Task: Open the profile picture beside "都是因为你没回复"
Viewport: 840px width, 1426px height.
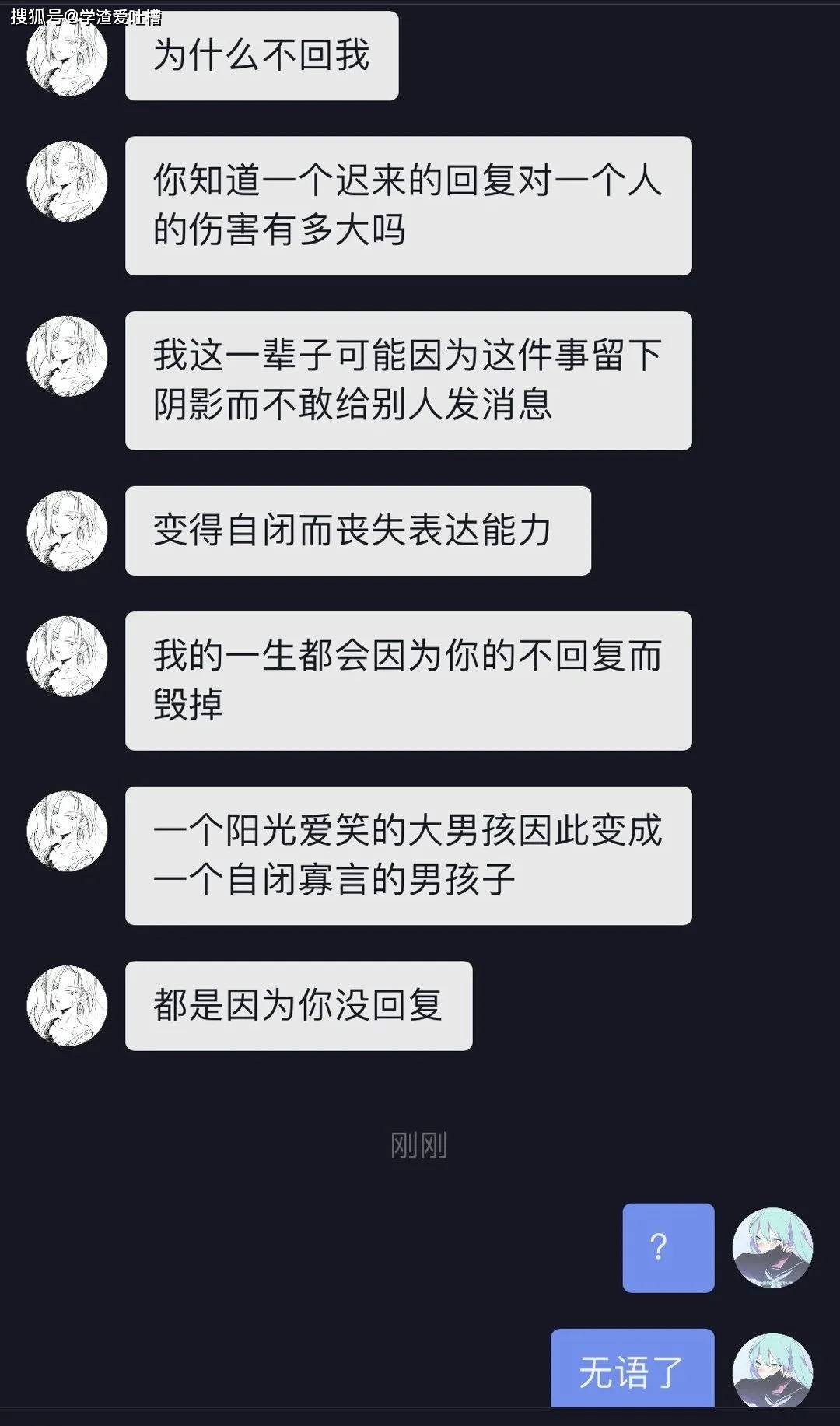Action: coord(67,1006)
